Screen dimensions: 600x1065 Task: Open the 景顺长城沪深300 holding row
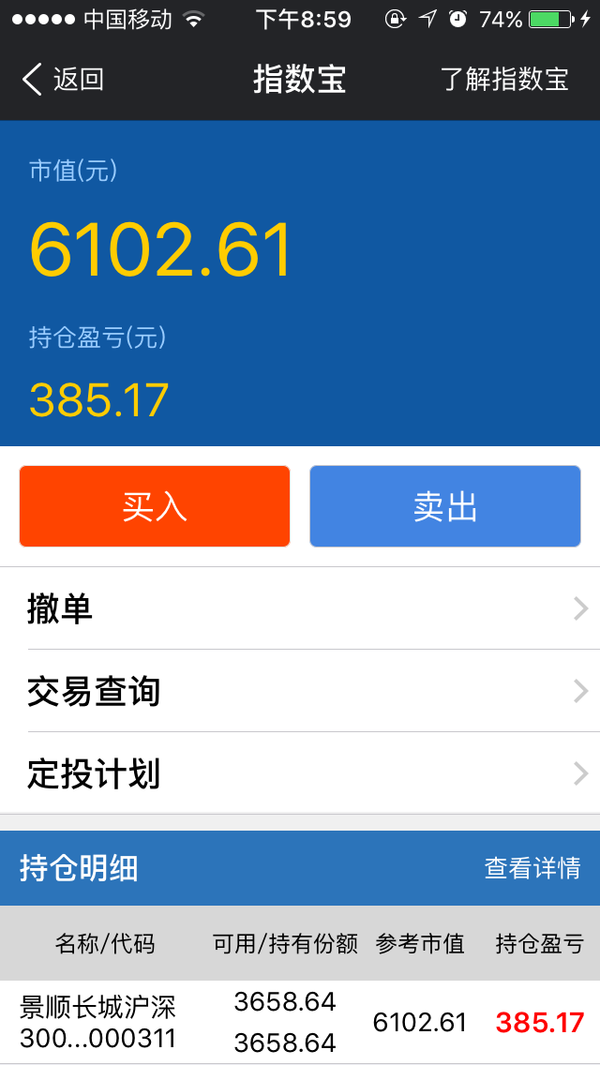pos(300,1022)
